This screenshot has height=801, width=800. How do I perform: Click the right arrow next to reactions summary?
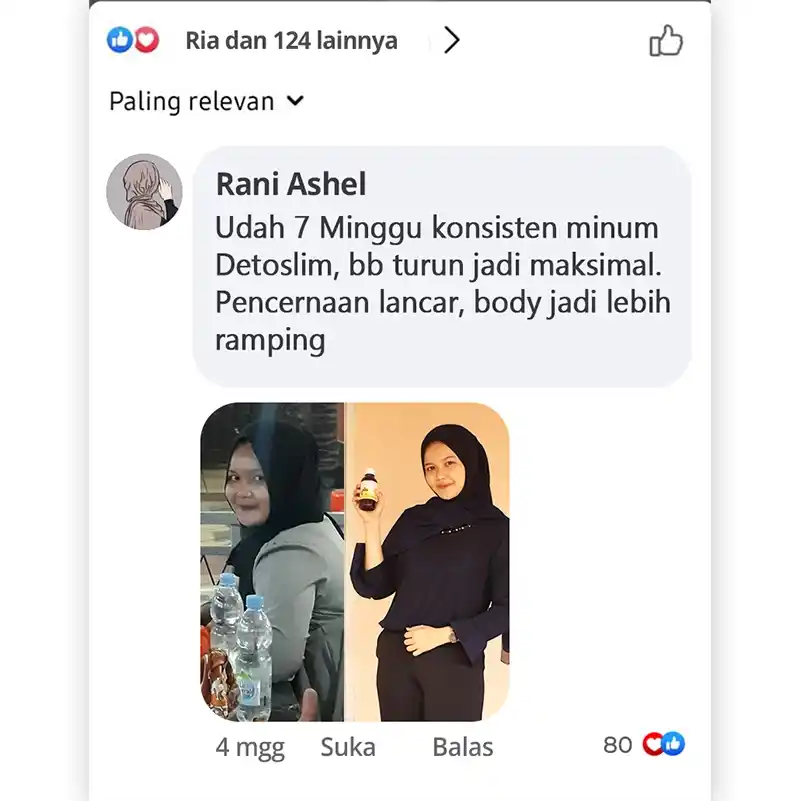453,41
